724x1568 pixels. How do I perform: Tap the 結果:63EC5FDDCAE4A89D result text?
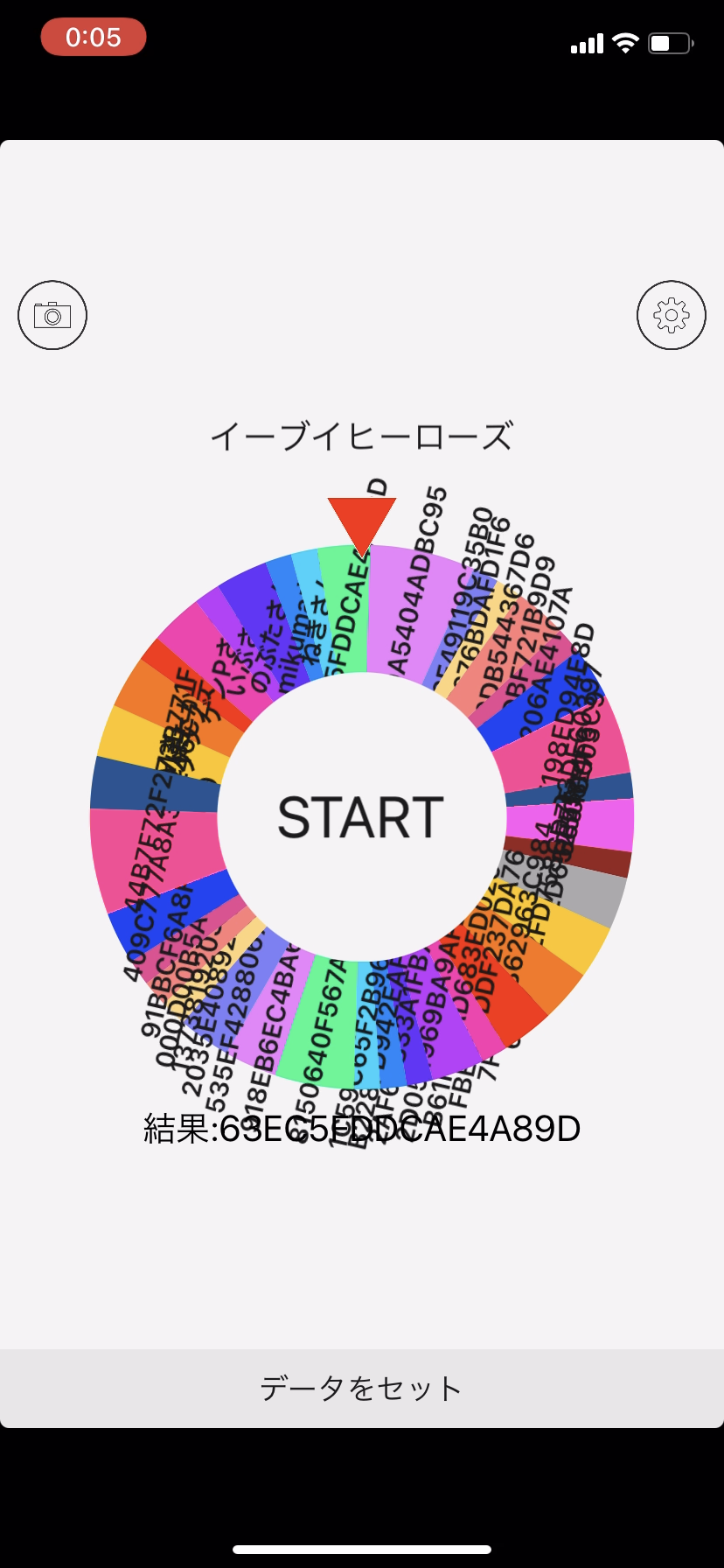pos(361,1129)
